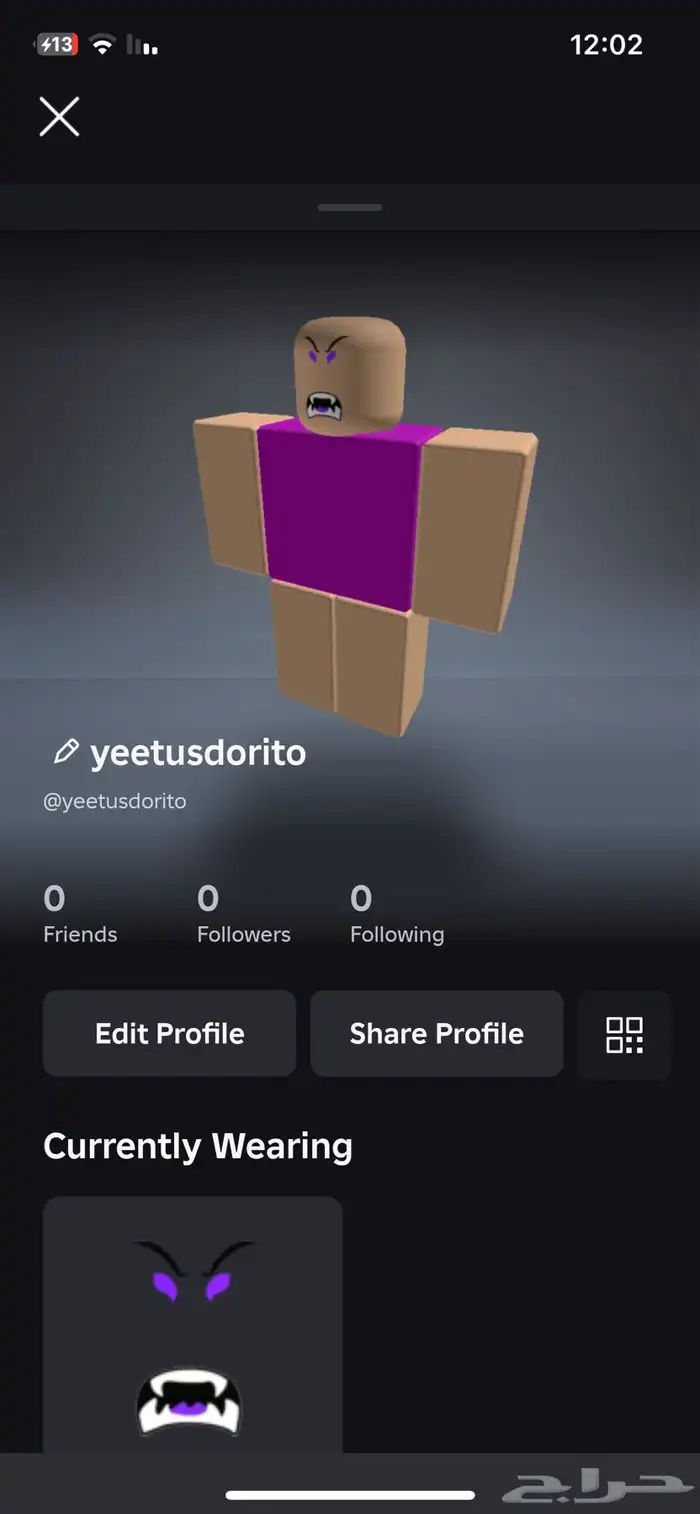
Task: Show the profile QR code
Action: point(624,1034)
